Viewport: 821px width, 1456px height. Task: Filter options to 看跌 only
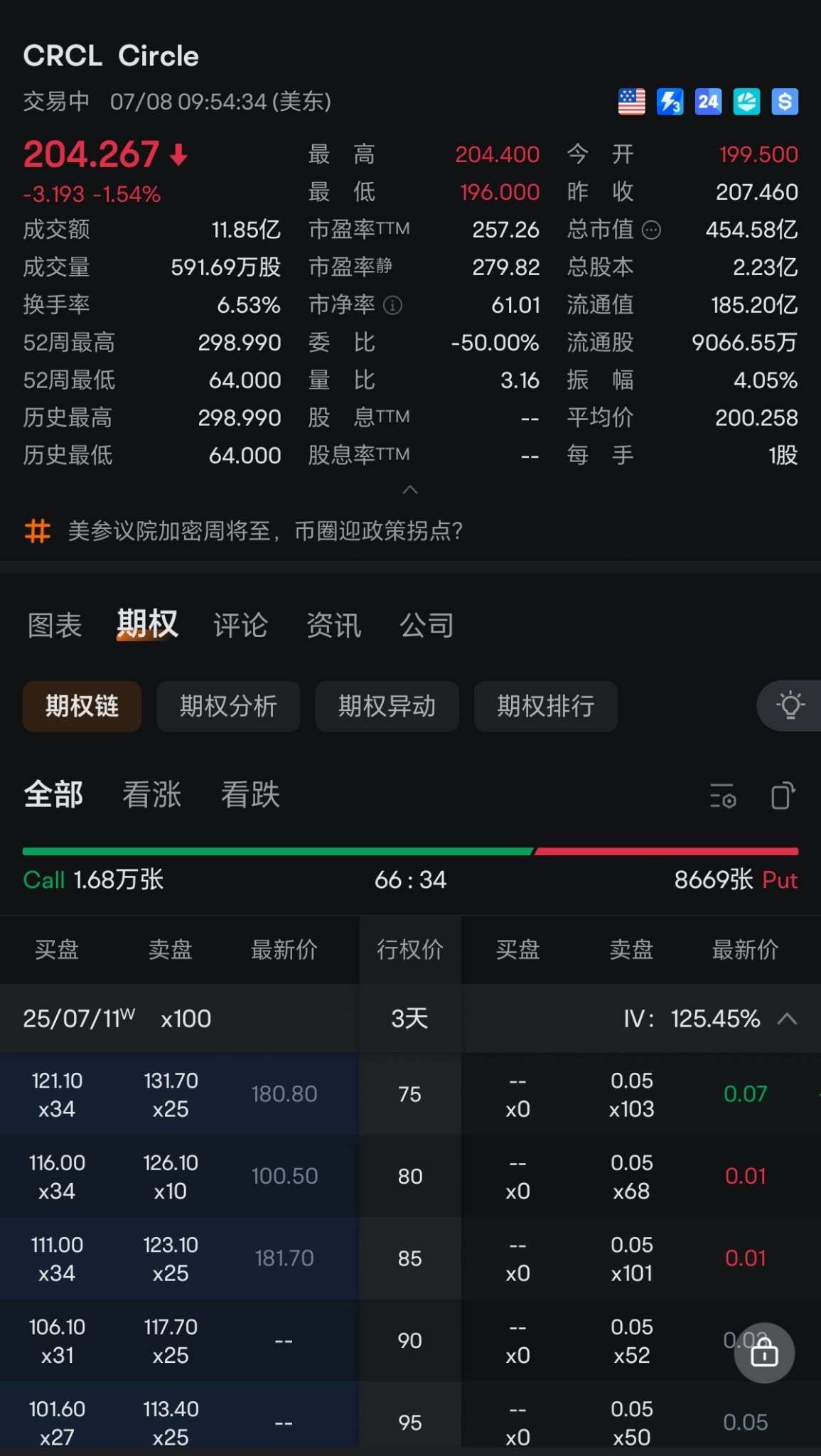(250, 794)
